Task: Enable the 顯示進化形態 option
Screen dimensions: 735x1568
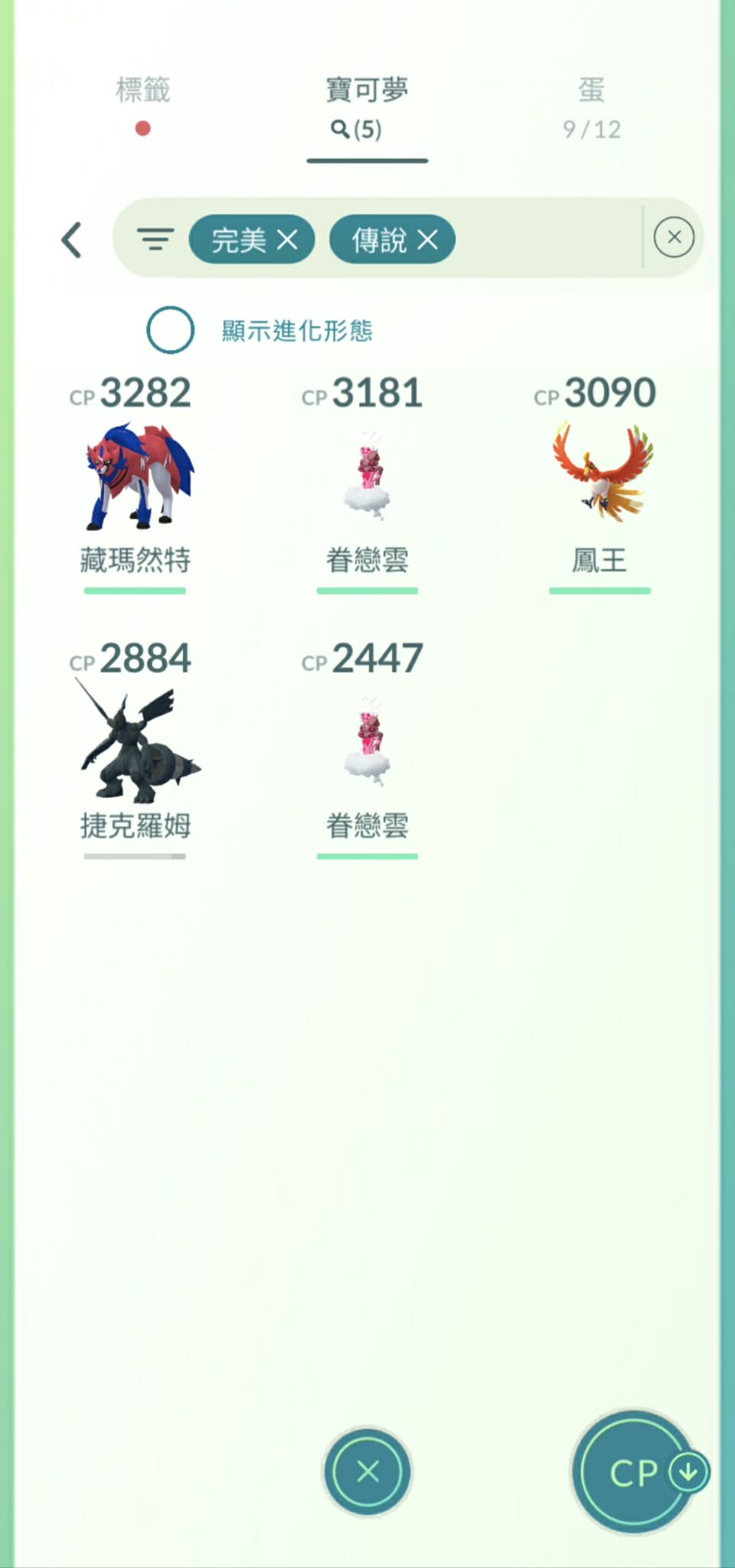Action: (x=170, y=330)
